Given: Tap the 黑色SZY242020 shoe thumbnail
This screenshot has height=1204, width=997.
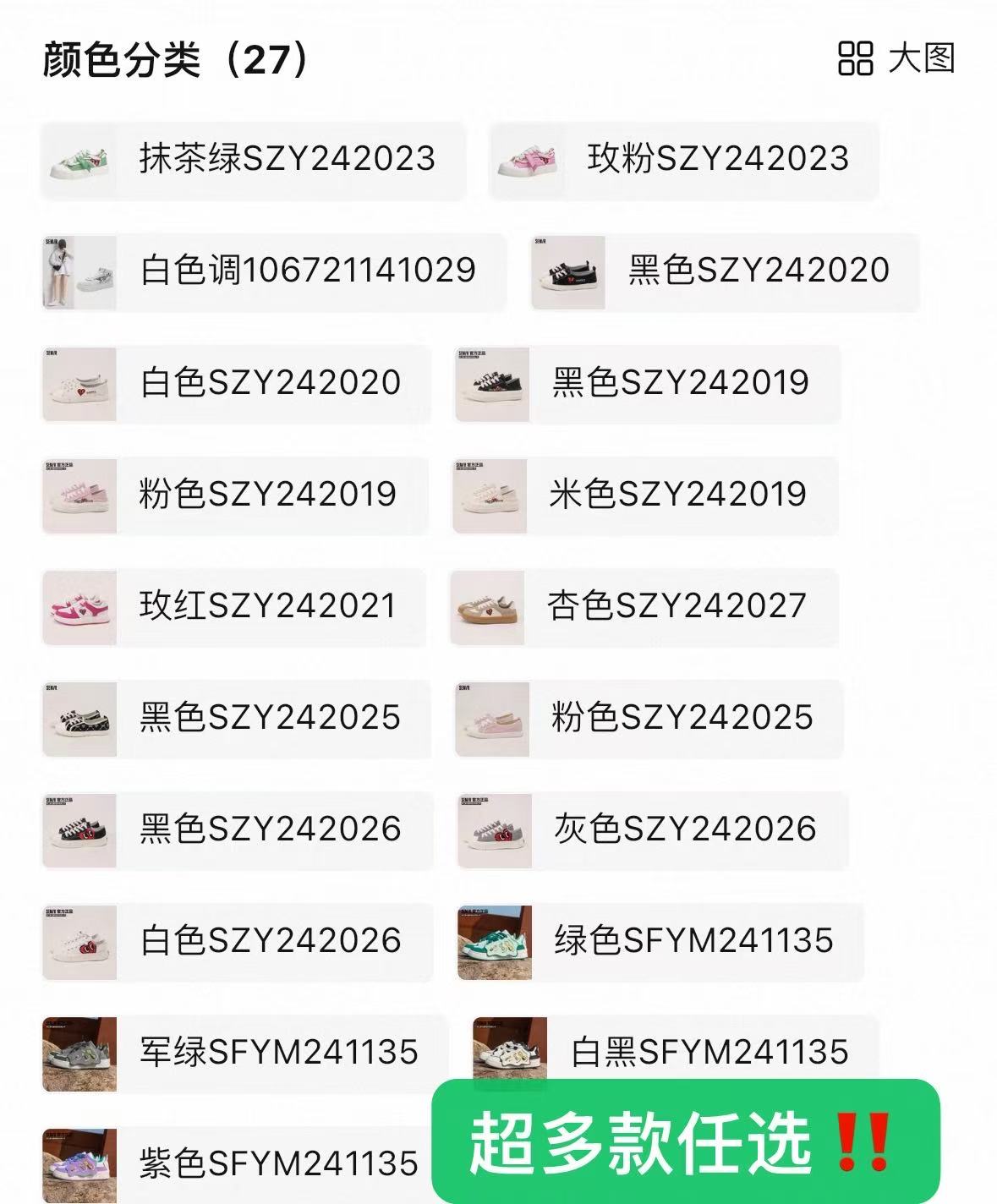Looking at the screenshot, I should click(x=568, y=272).
